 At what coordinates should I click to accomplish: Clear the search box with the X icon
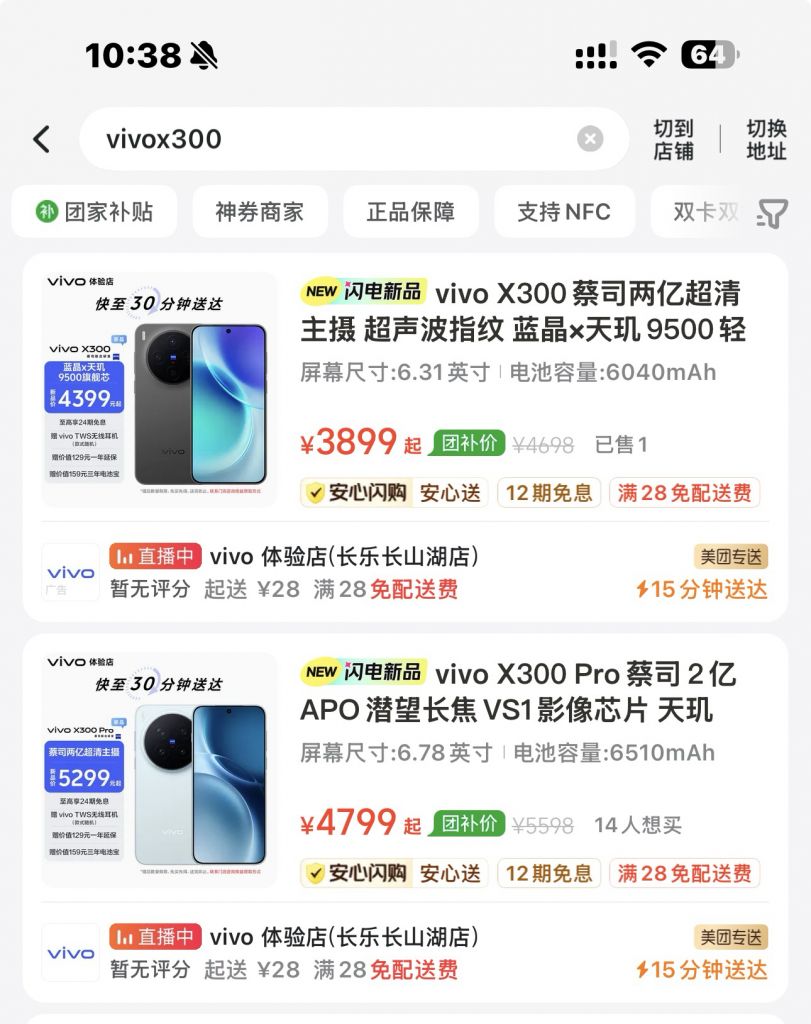(591, 139)
